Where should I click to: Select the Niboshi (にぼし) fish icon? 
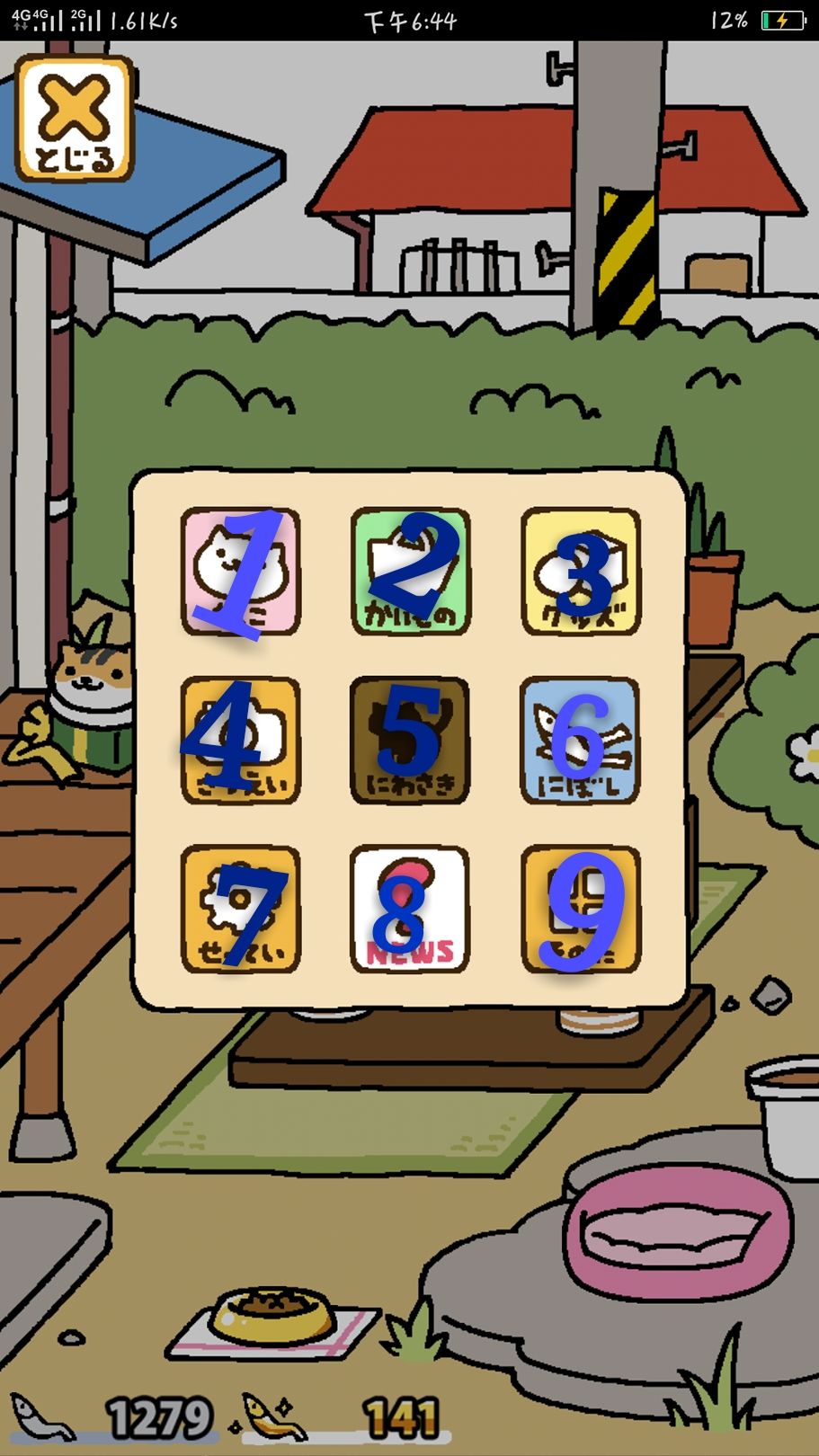tap(581, 741)
